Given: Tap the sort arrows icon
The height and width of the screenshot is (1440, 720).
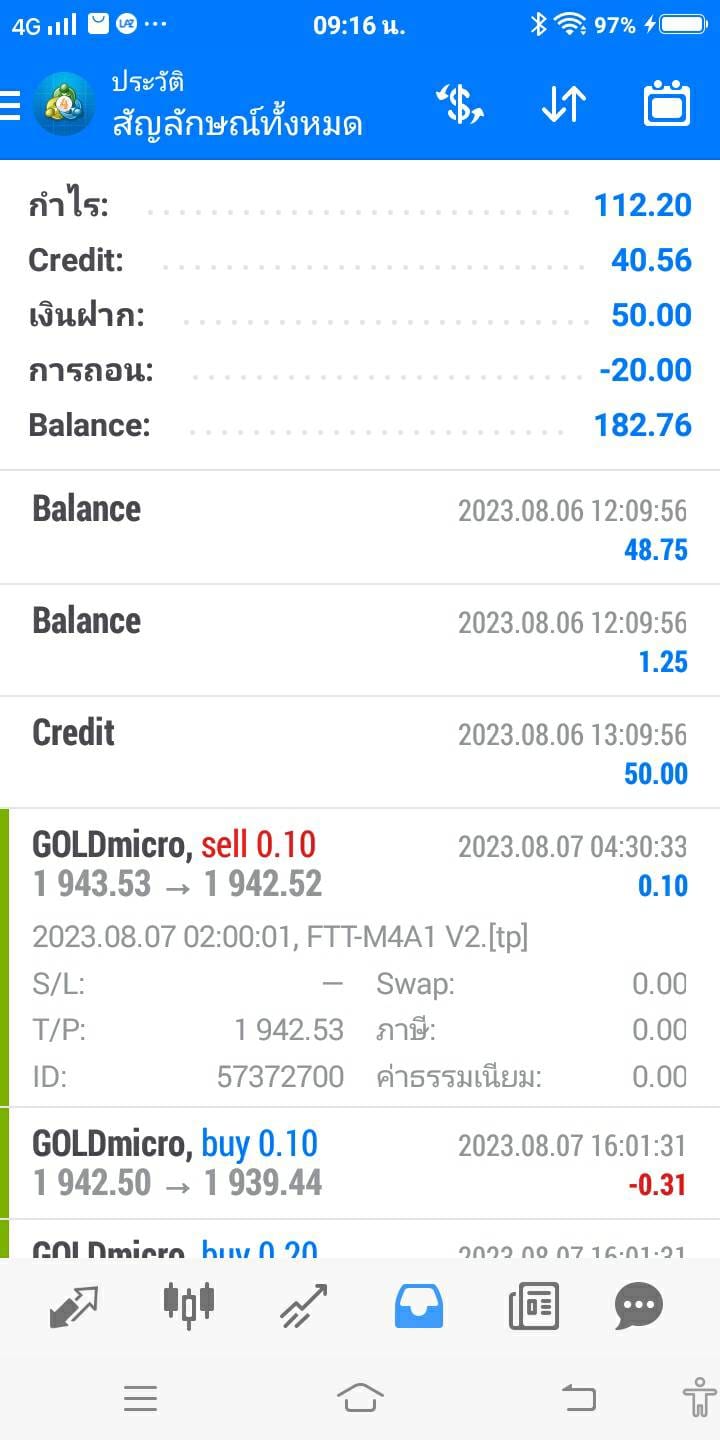Looking at the screenshot, I should tap(564, 104).
